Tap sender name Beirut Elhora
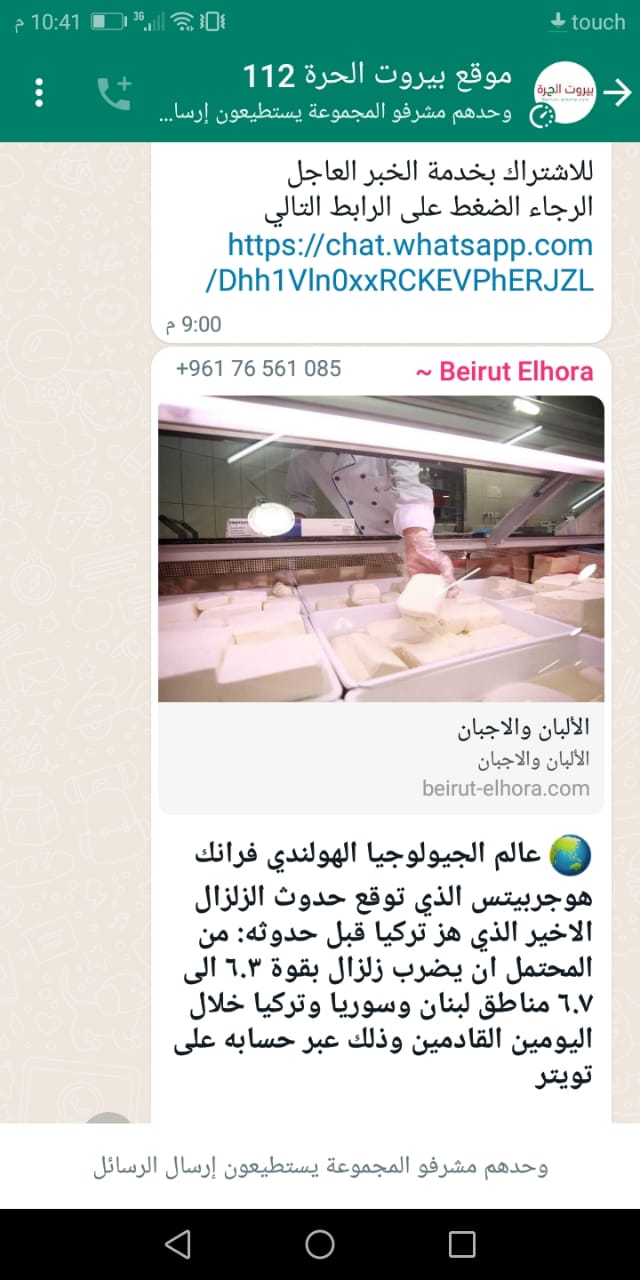Viewport: 640px width, 1280px height. coord(504,371)
